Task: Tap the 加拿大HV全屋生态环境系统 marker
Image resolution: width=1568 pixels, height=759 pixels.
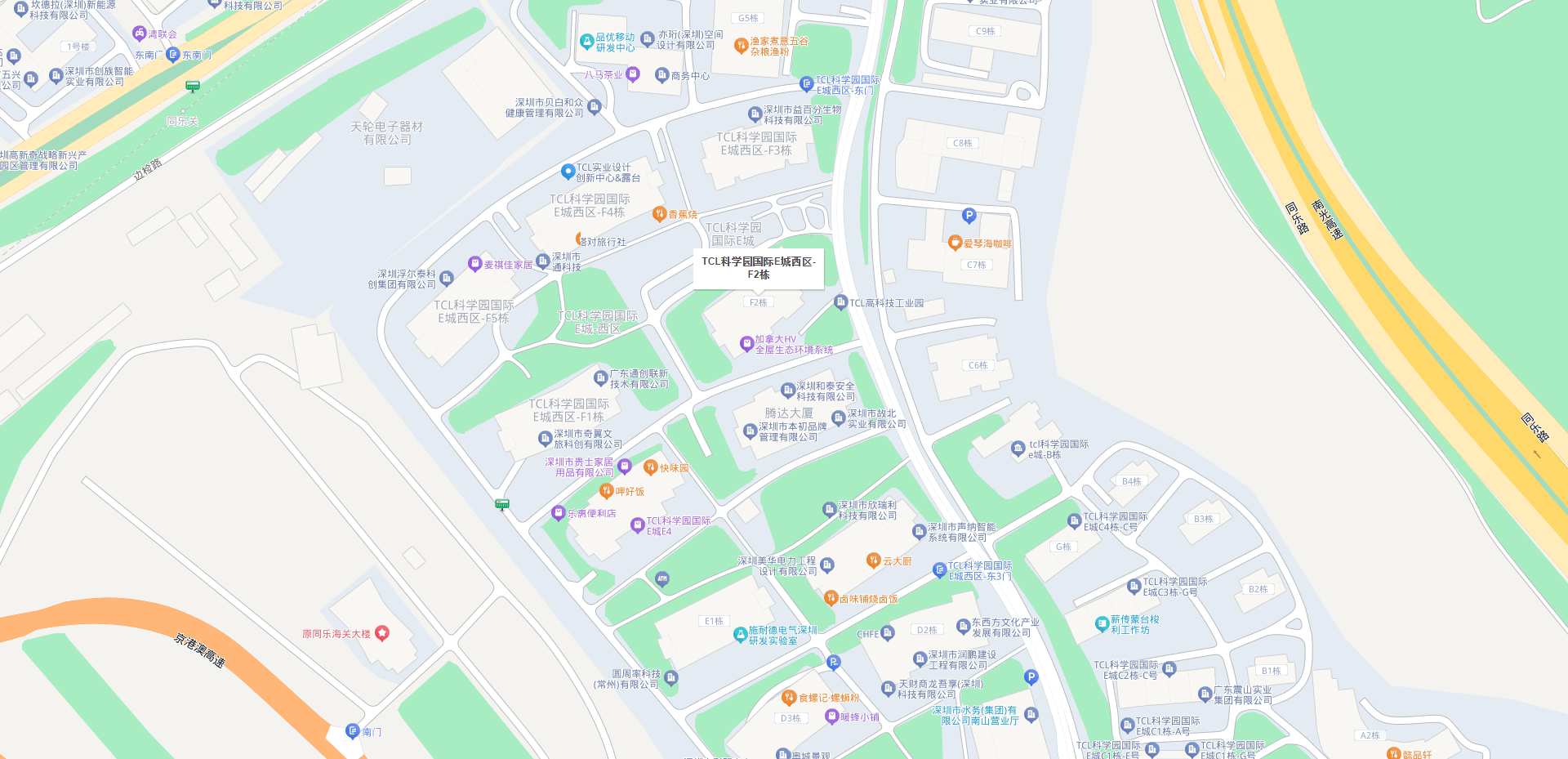Action: (x=746, y=344)
